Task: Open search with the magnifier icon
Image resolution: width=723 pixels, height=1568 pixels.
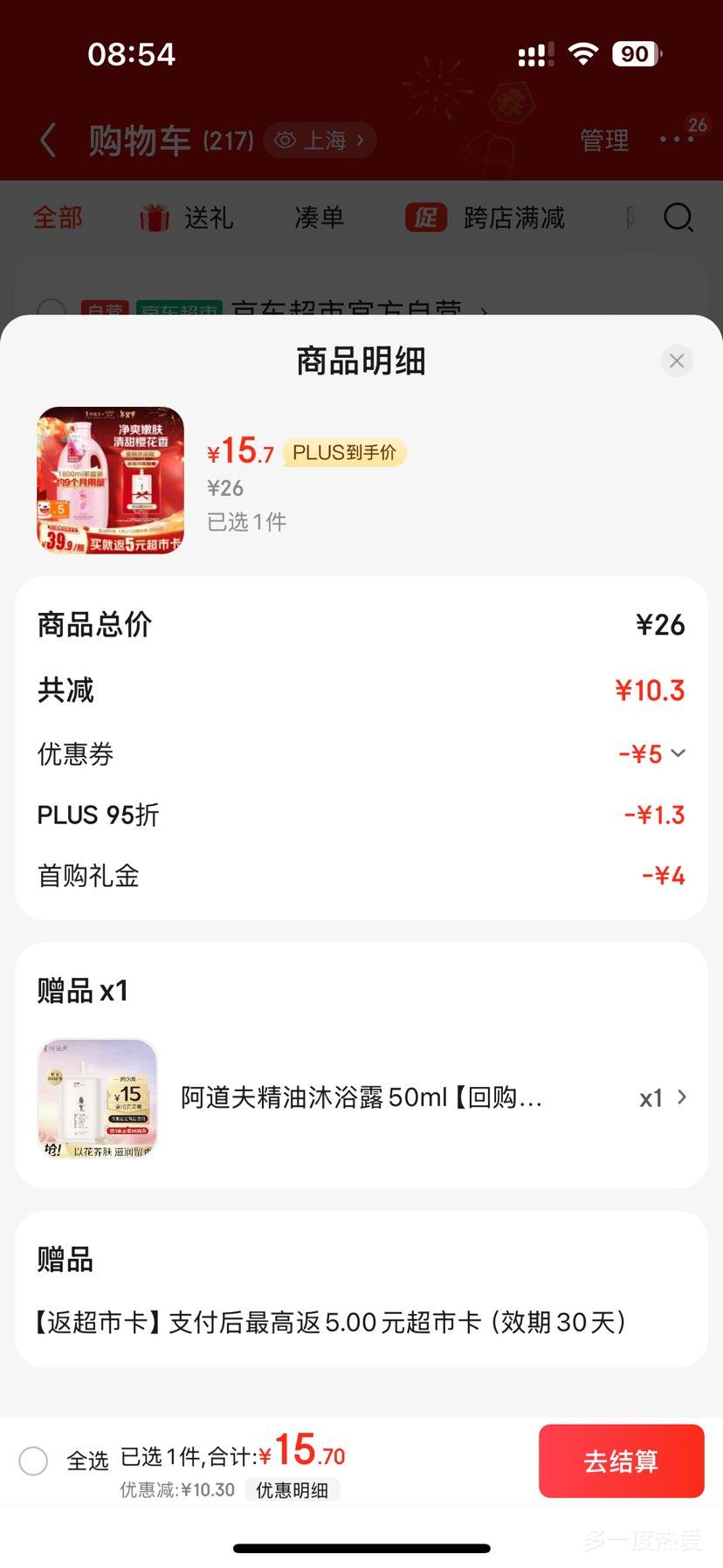Action: (678, 218)
